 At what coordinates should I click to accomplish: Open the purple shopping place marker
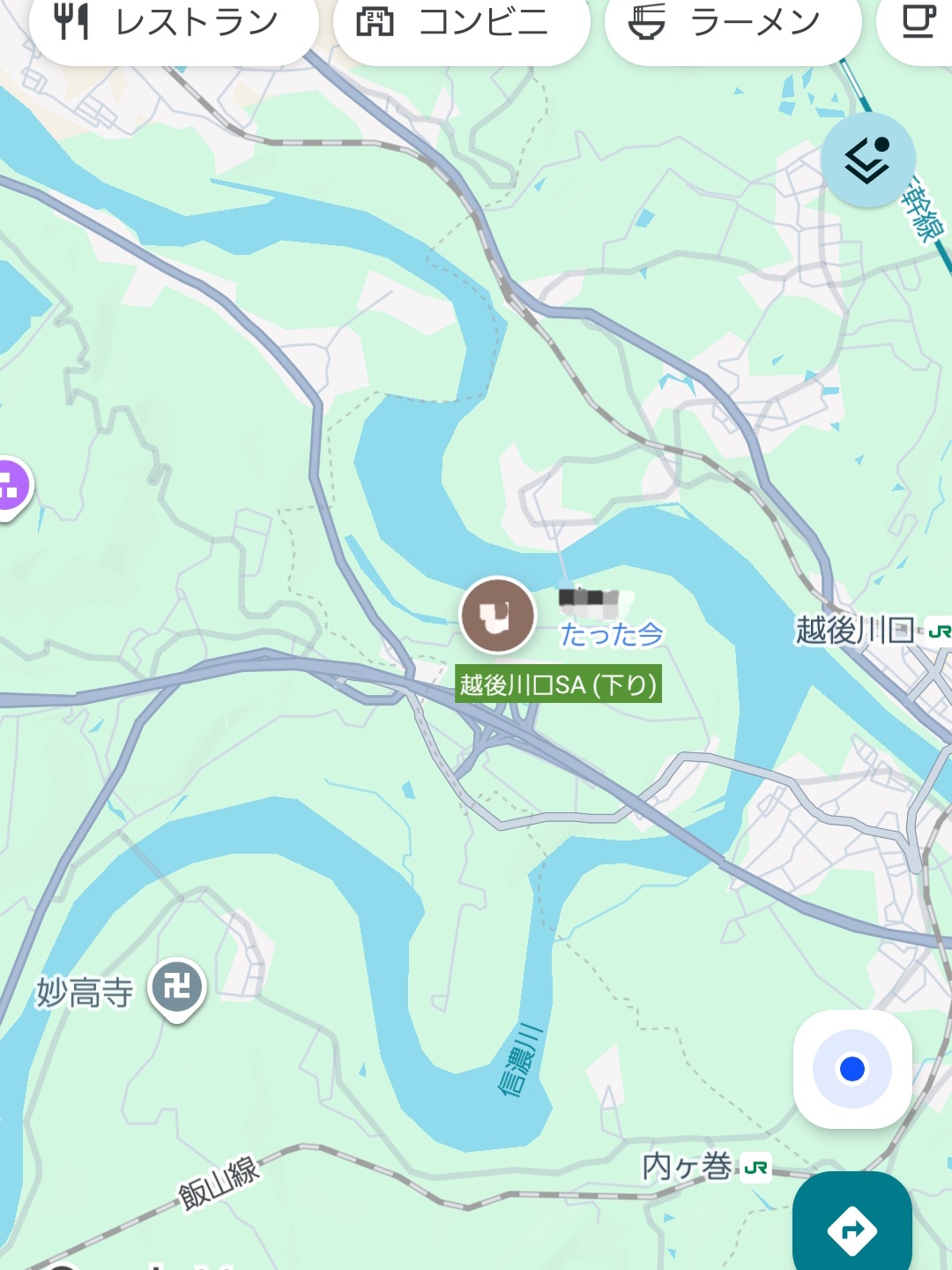11,486
